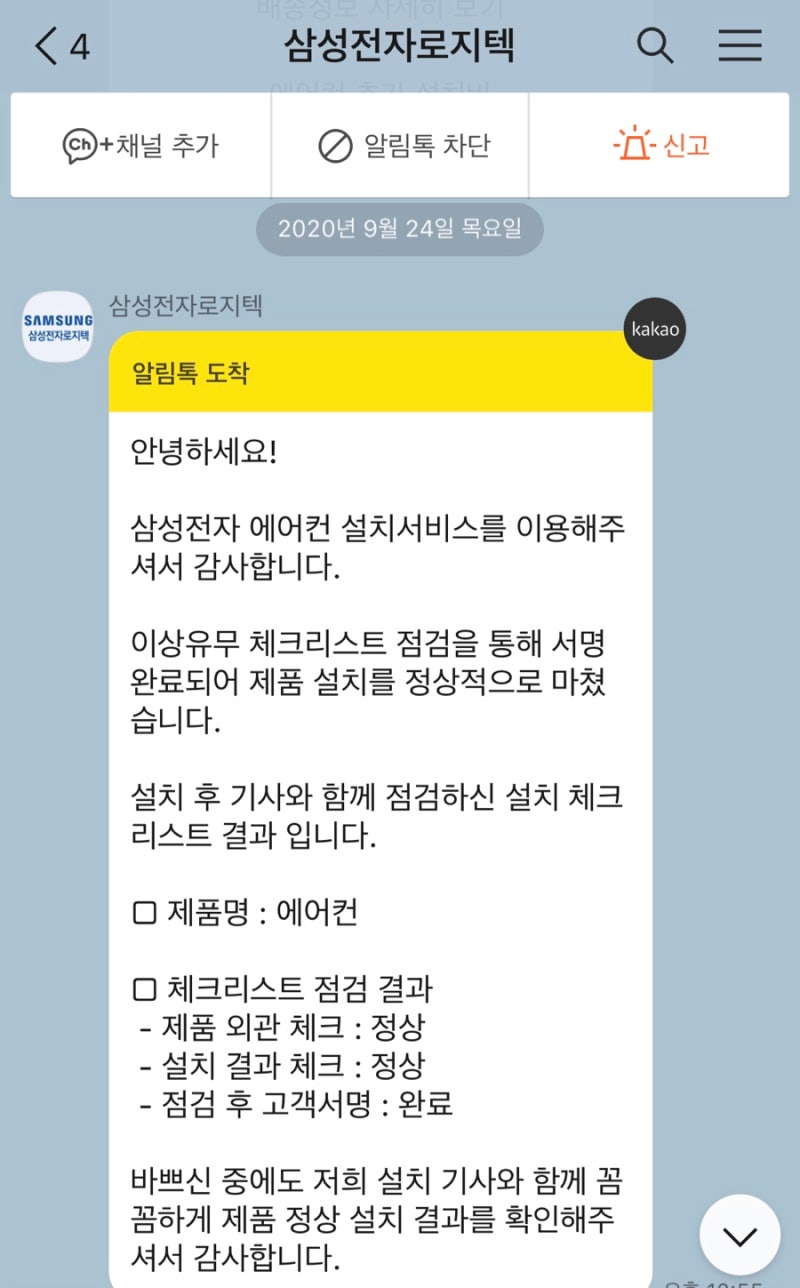Image resolution: width=800 pixels, height=1288 pixels.
Task: Report this channel with 신고
Action: pos(660,146)
